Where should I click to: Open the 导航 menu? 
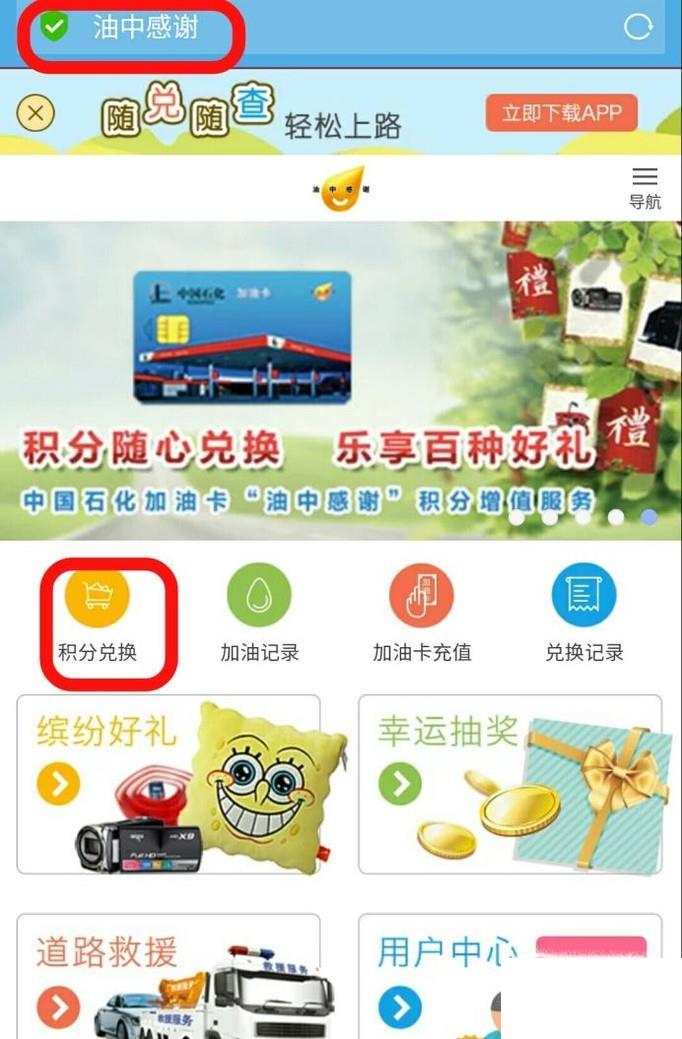644,187
